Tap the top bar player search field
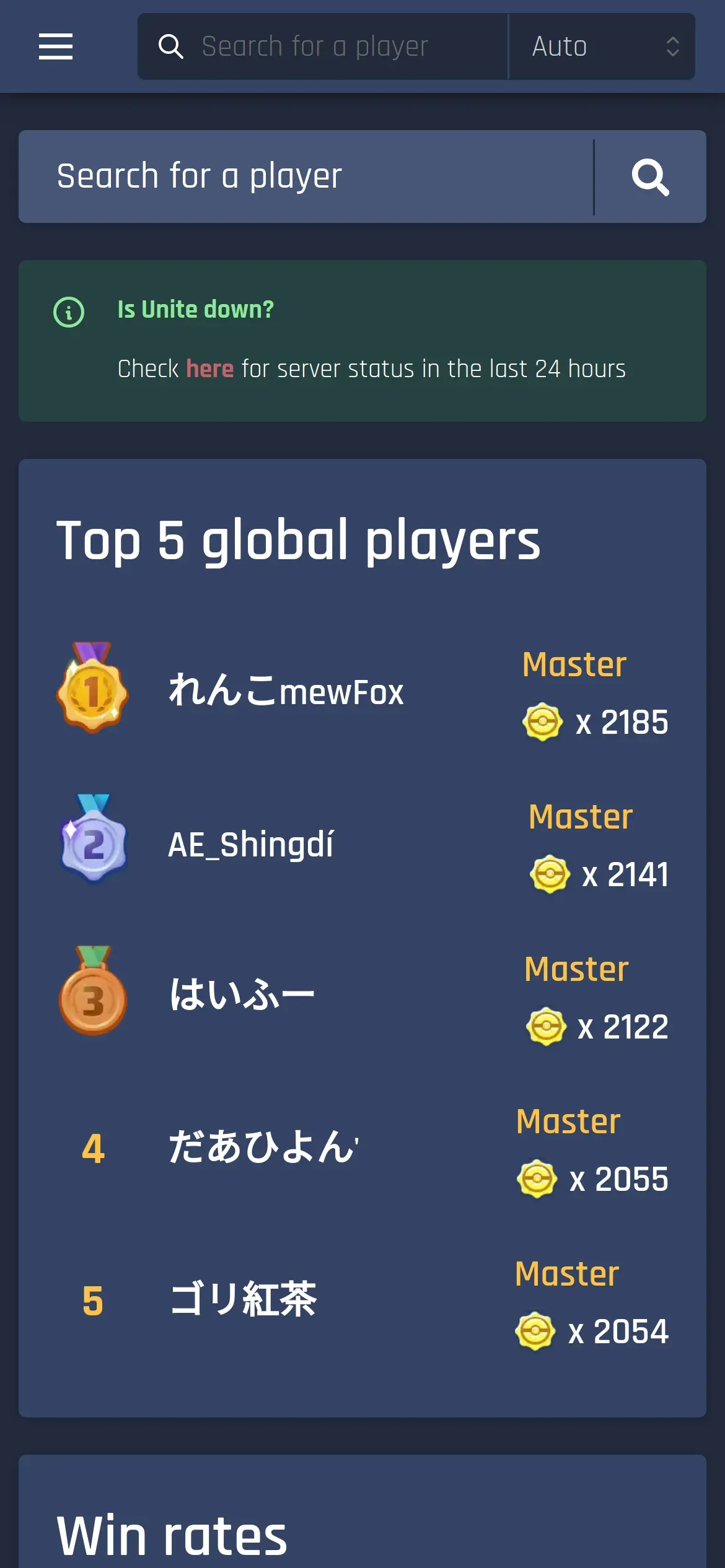Screen dimensions: 725x1568 tap(323, 46)
